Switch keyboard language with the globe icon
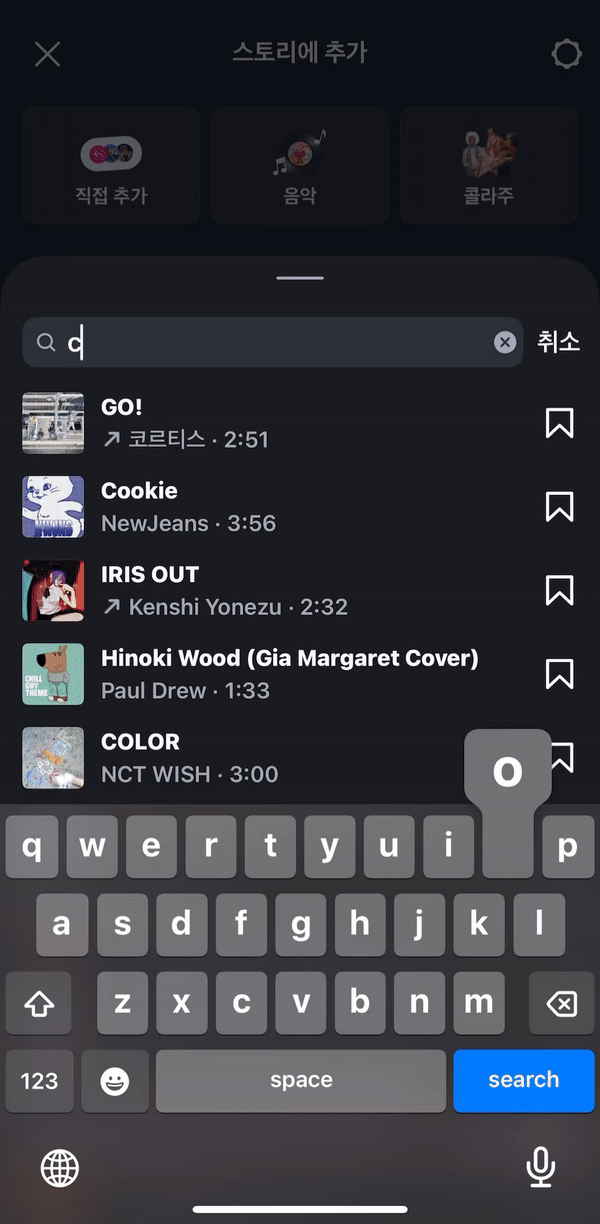This screenshot has width=600, height=1224. tap(60, 1167)
